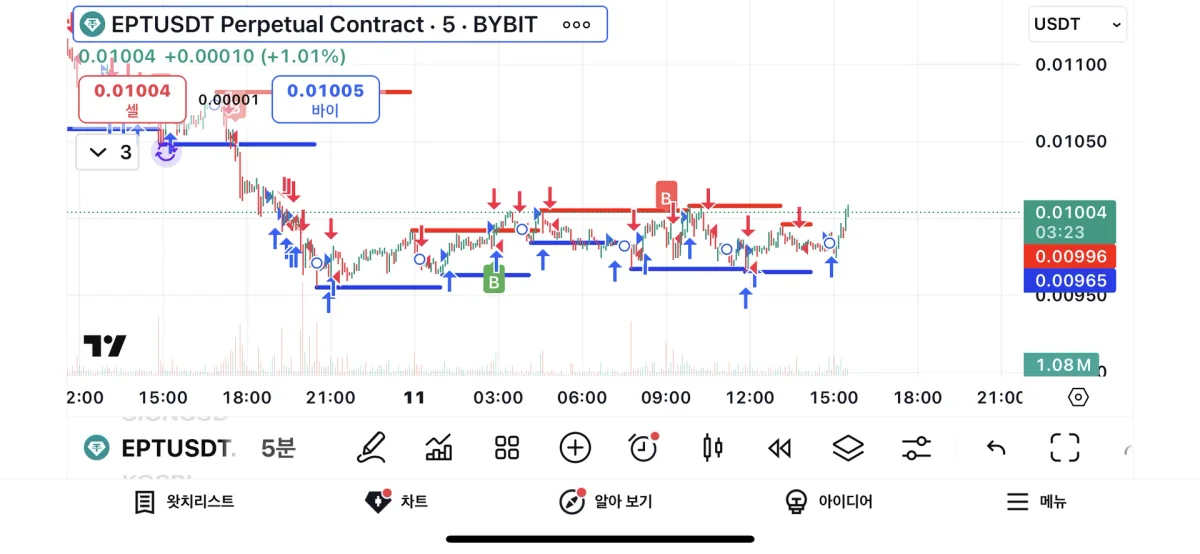Switch the chart to fullscreen mode
Screen dimensions: 1200x554
point(1064,447)
